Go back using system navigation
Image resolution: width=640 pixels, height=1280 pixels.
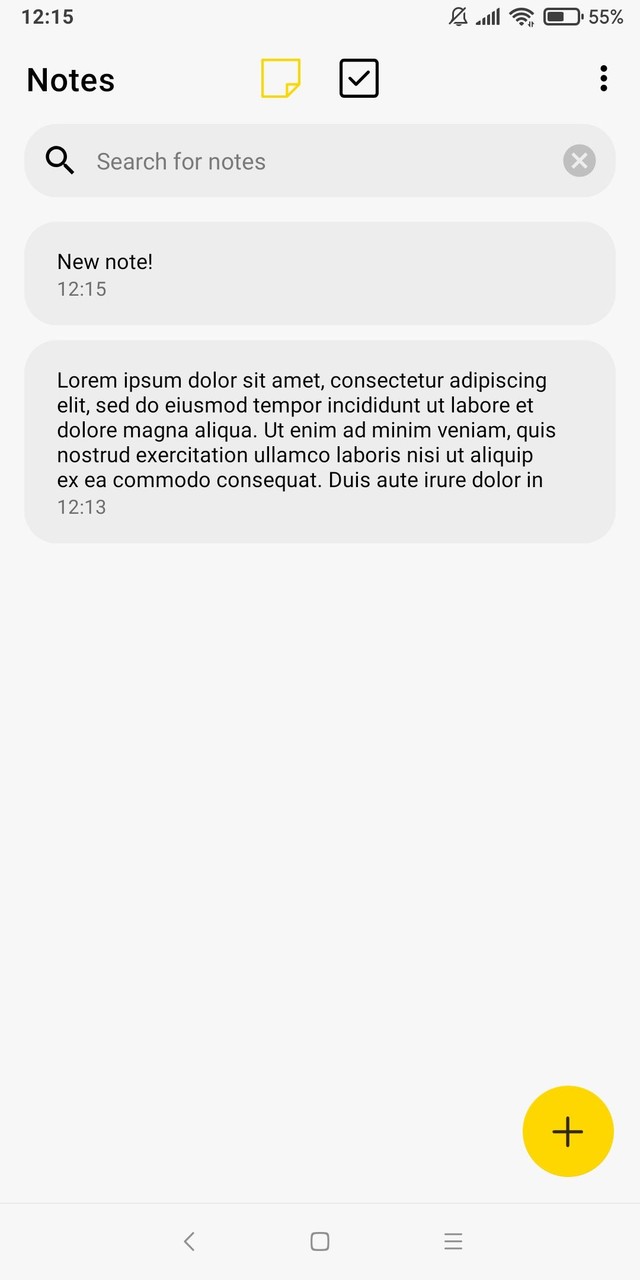click(189, 1241)
